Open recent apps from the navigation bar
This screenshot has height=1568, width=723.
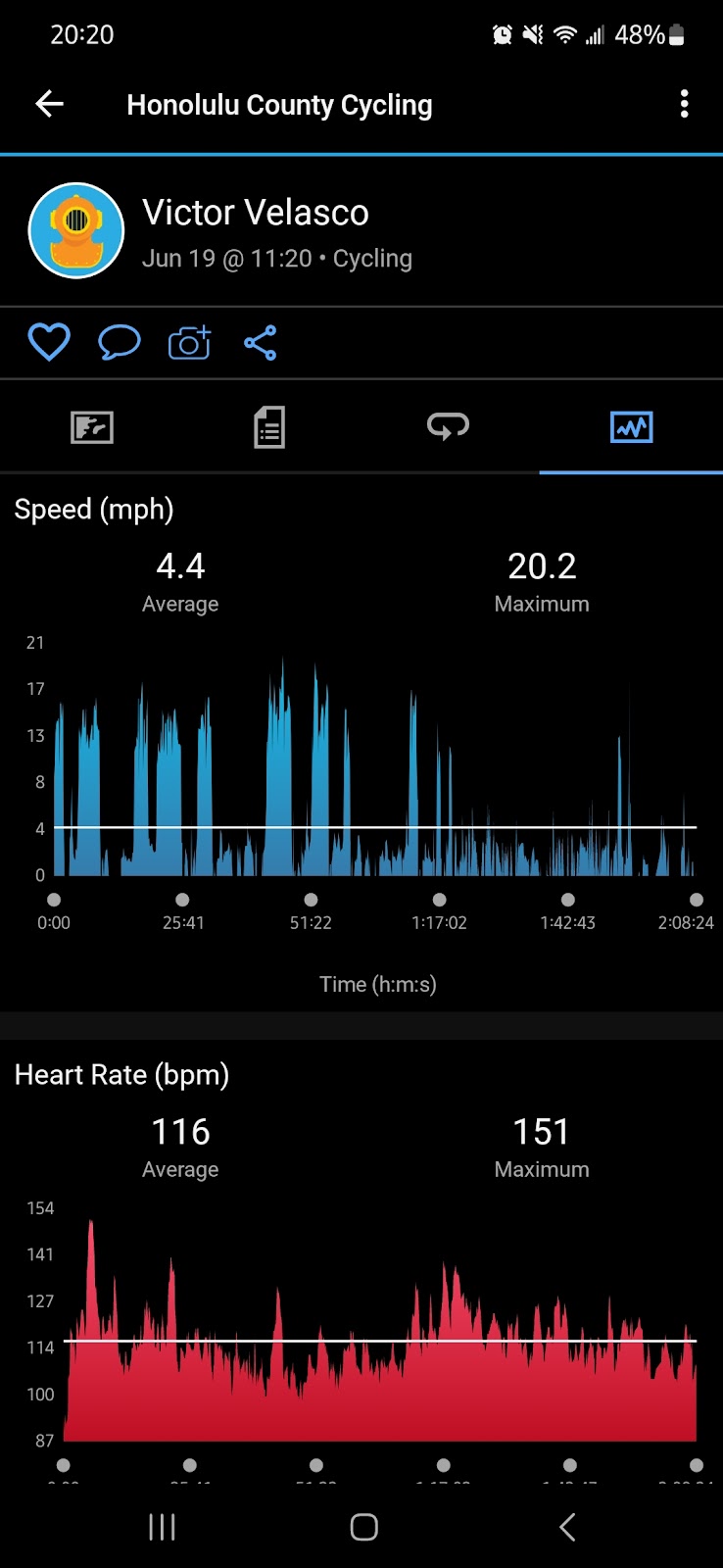(x=162, y=1527)
